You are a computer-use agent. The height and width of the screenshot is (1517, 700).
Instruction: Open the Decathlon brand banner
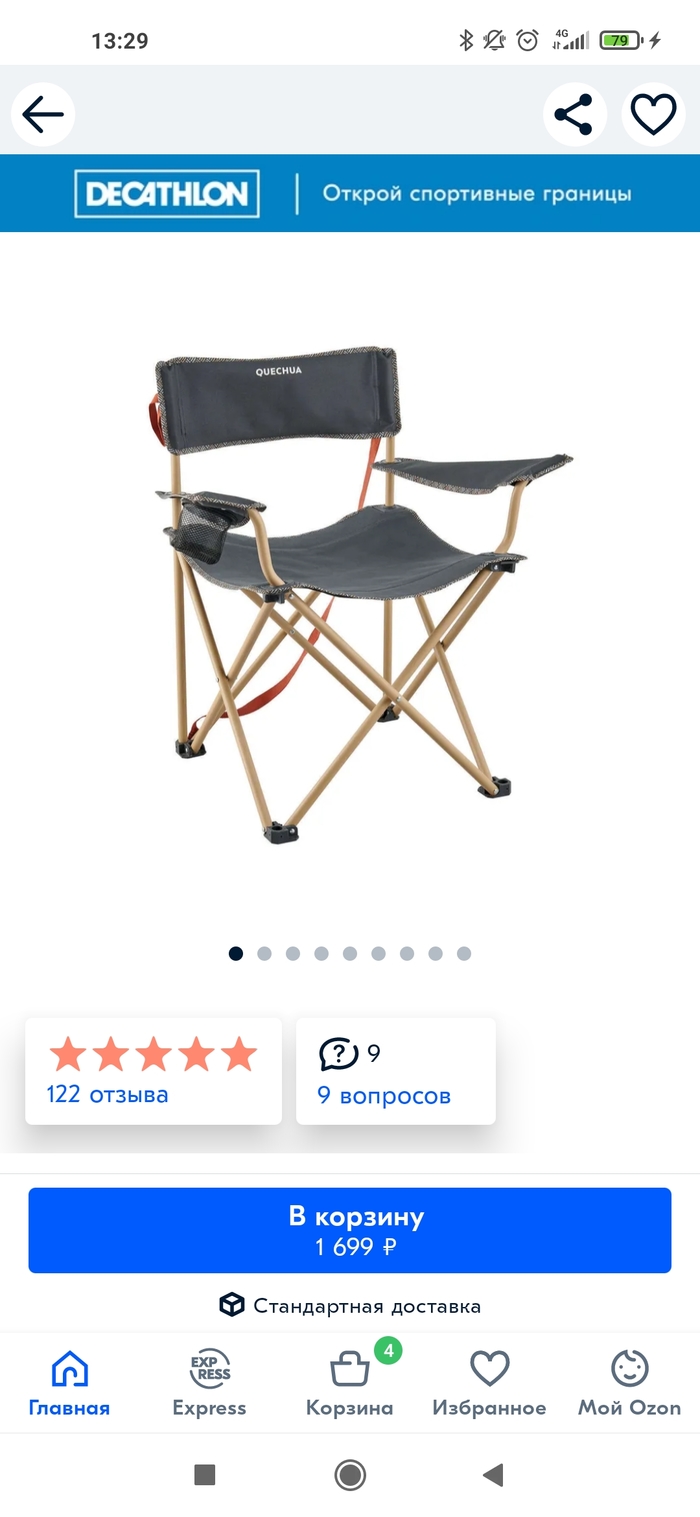point(350,193)
